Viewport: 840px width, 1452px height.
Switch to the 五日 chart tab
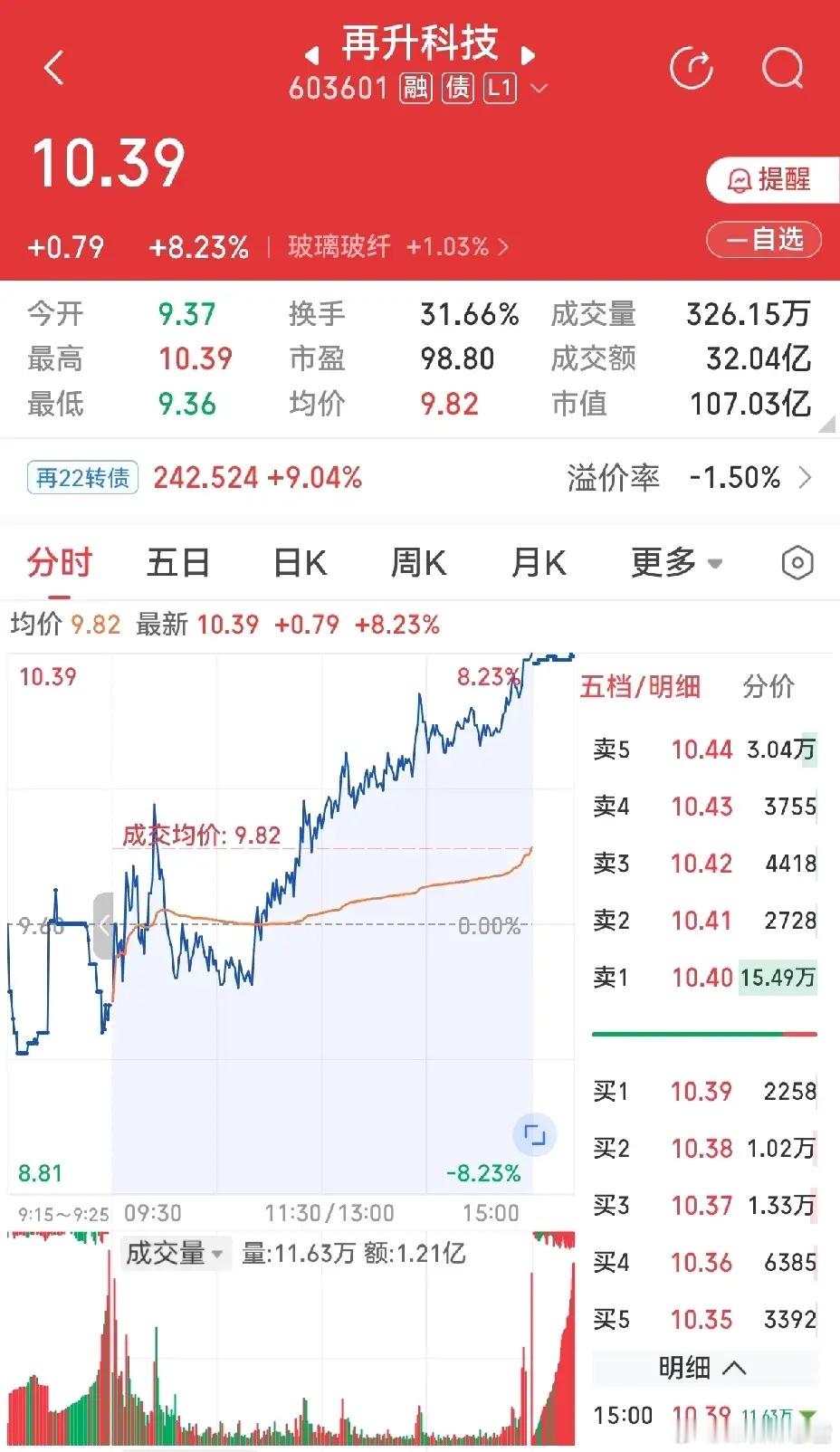(x=177, y=562)
